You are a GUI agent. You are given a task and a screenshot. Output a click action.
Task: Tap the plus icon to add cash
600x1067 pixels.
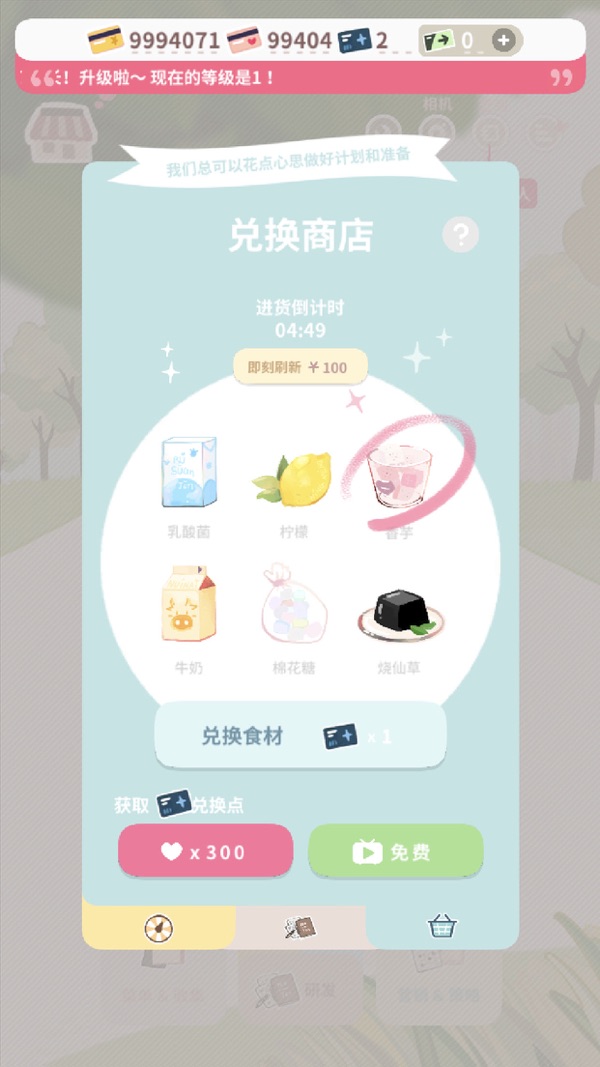(504, 41)
